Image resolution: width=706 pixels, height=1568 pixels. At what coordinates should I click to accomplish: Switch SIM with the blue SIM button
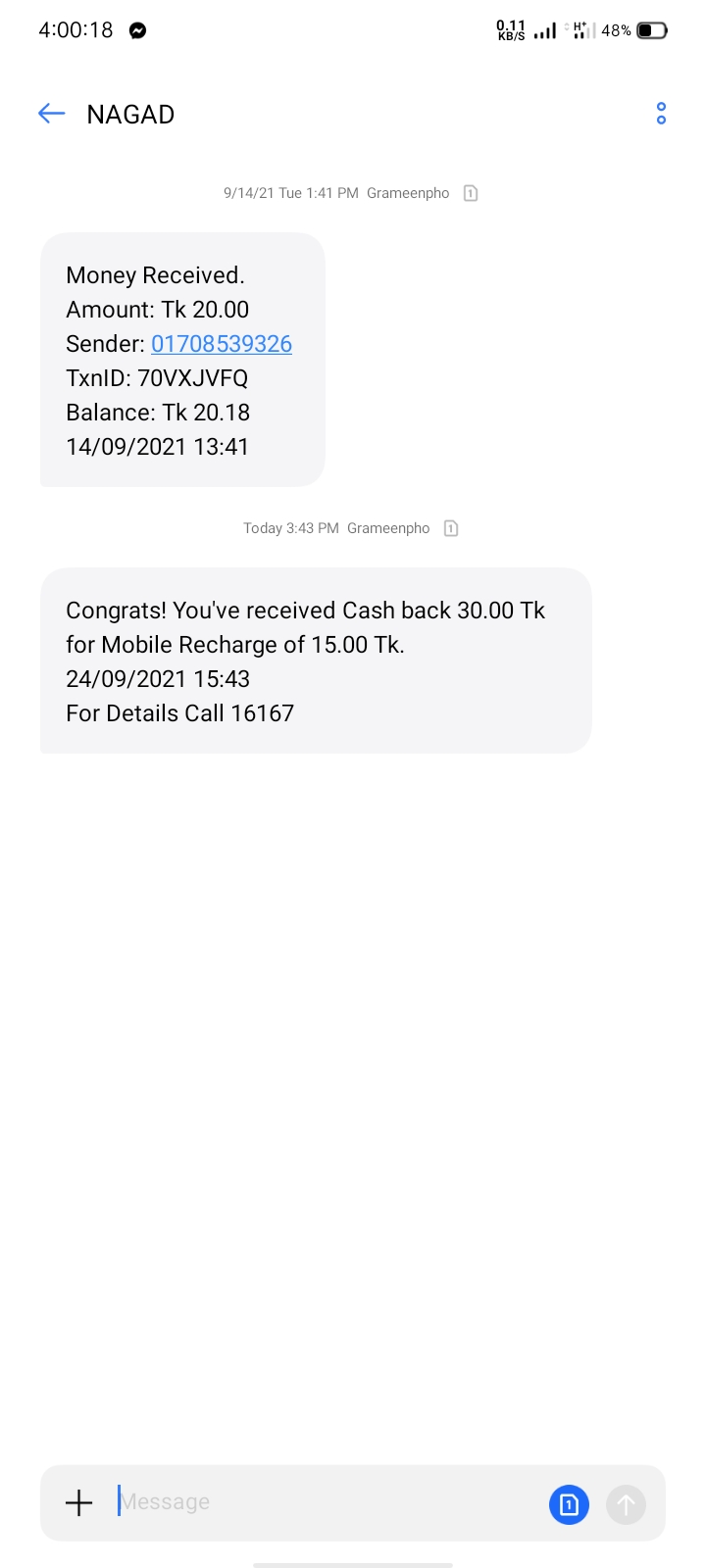tap(569, 1503)
